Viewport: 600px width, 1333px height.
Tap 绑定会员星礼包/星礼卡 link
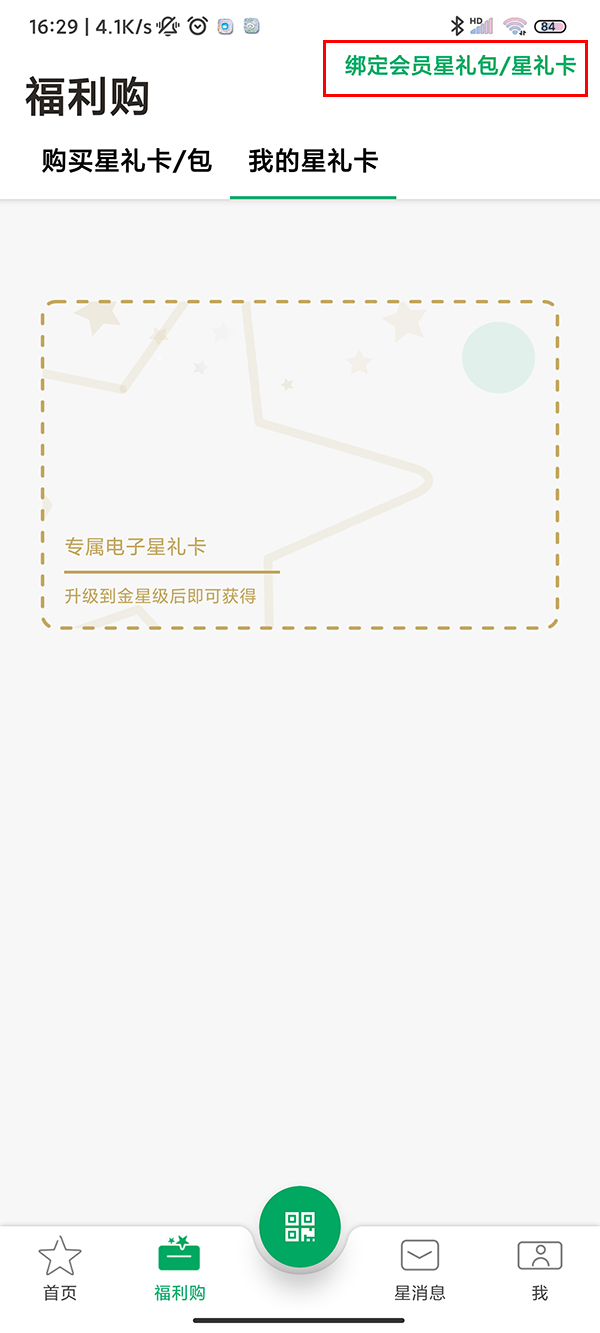click(x=460, y=67)
